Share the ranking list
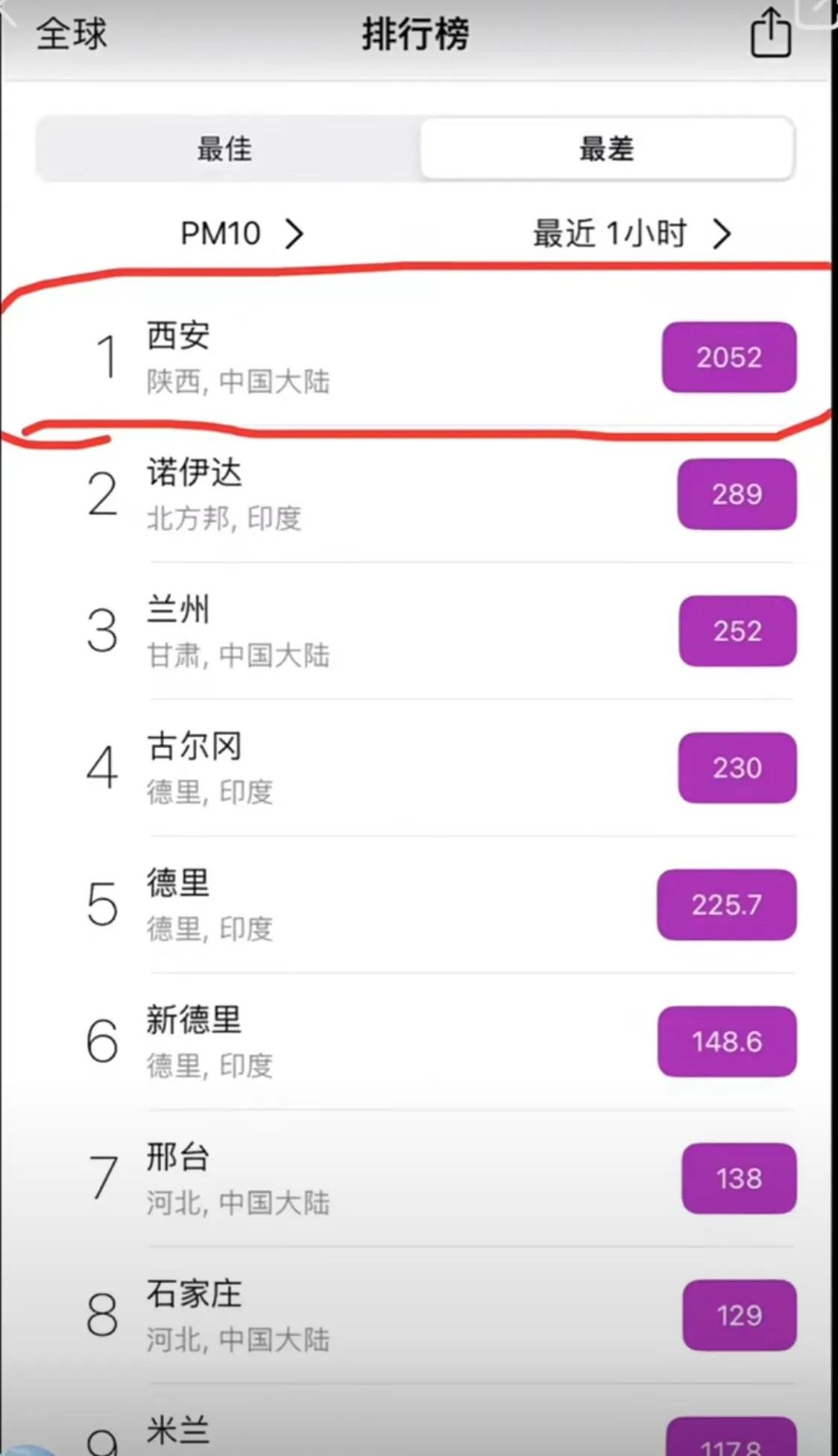 coord(769,34)
